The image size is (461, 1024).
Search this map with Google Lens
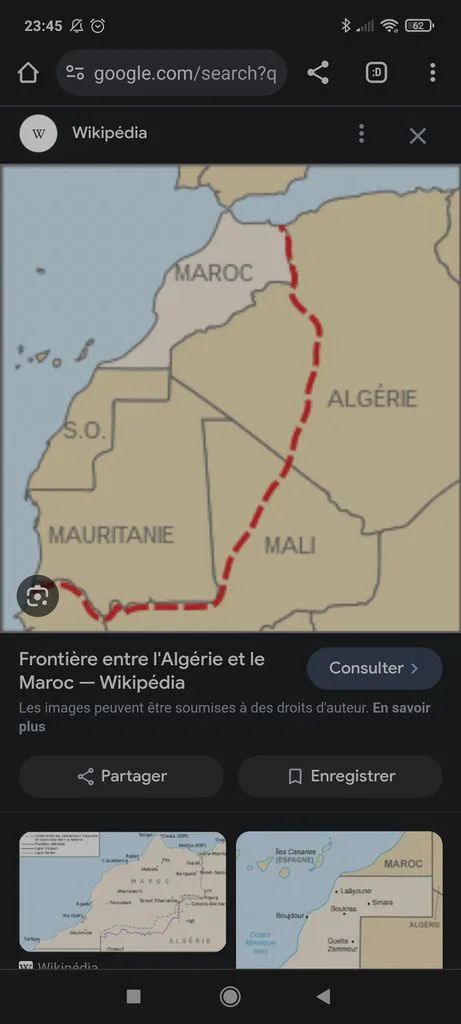pyautogui.click(x=37, y=596)
